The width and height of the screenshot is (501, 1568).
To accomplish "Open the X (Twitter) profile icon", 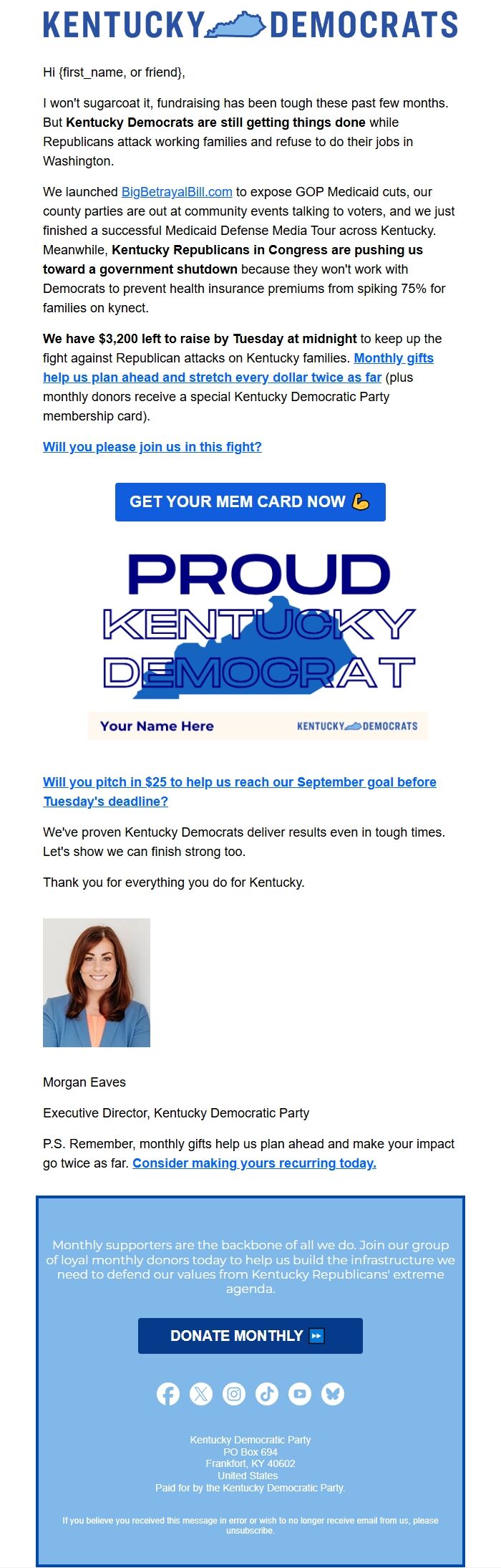I will (201, 1394).
